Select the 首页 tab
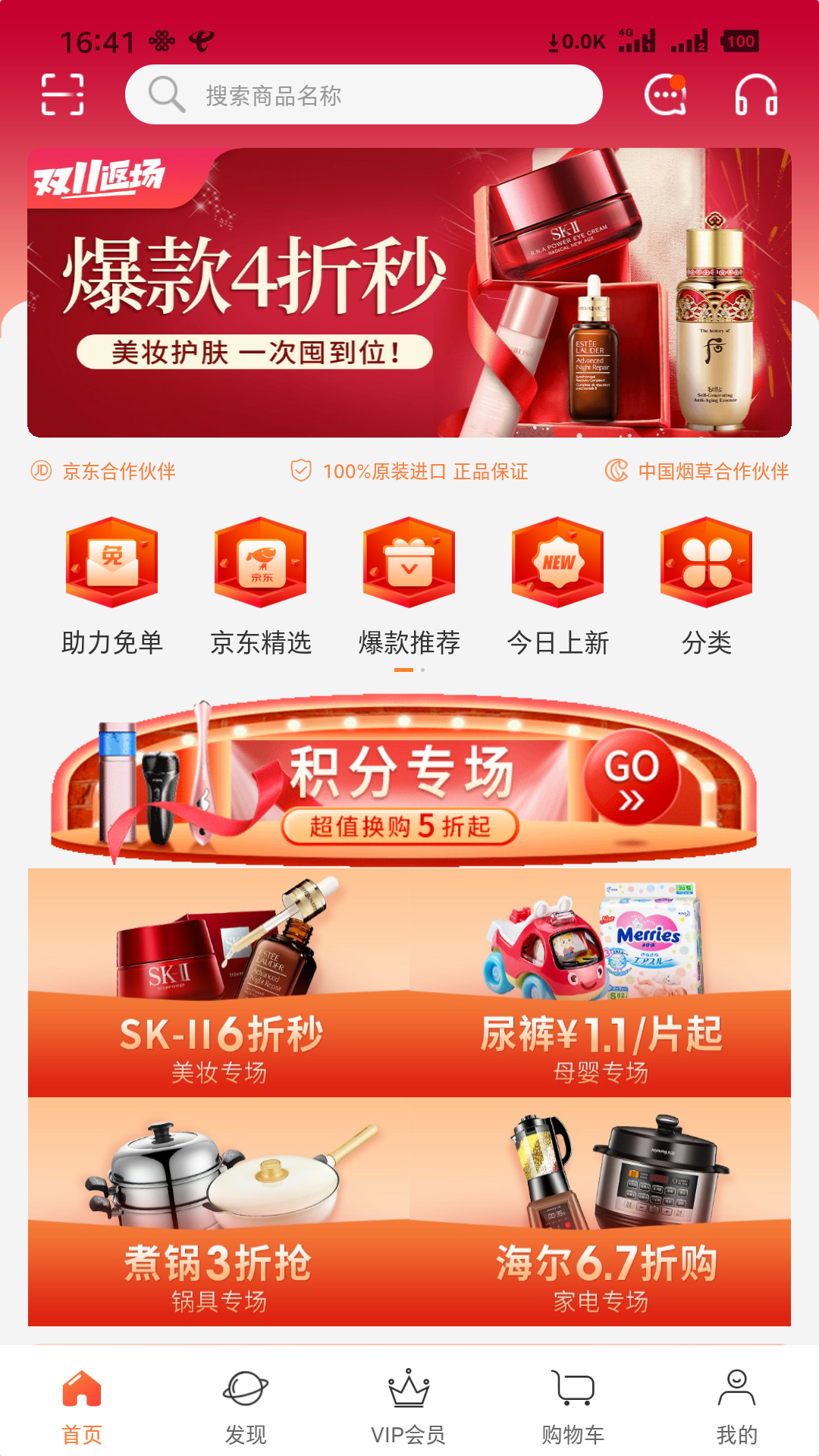 [x=82, y=1407]
